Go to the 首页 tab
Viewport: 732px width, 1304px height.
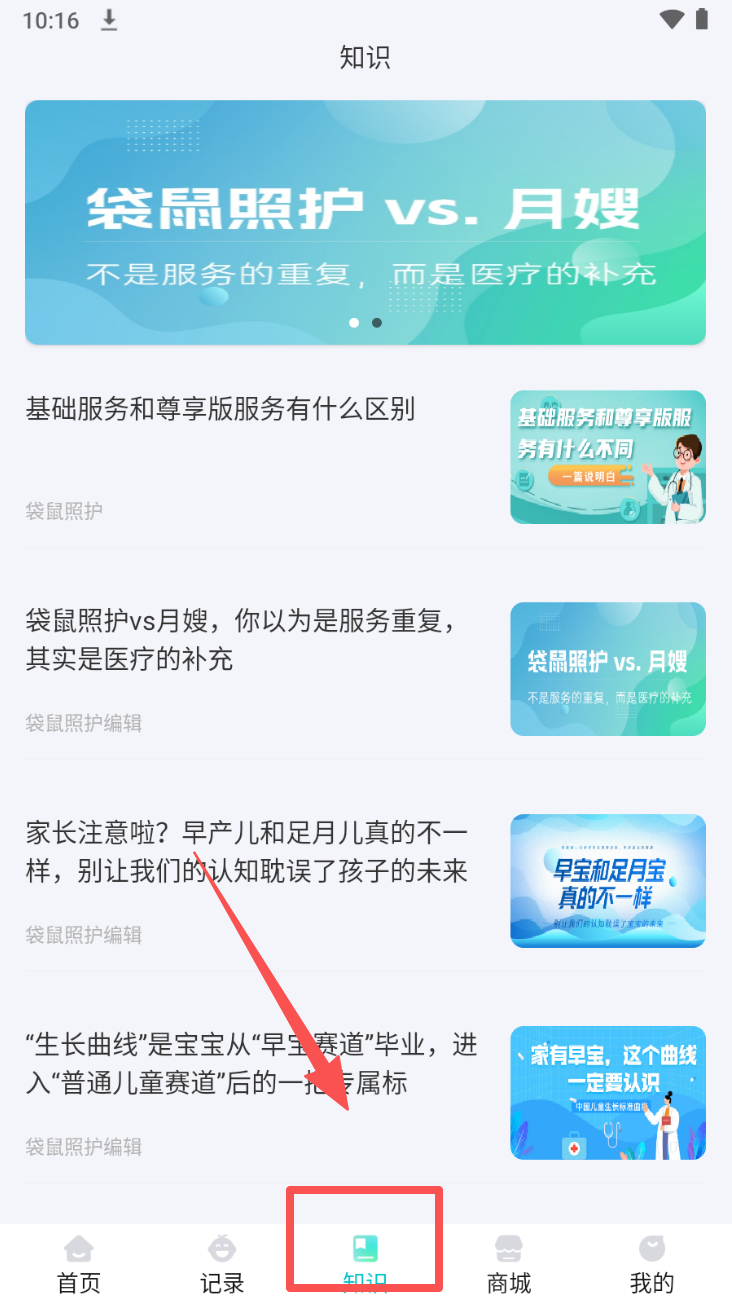pos(79,1262)
